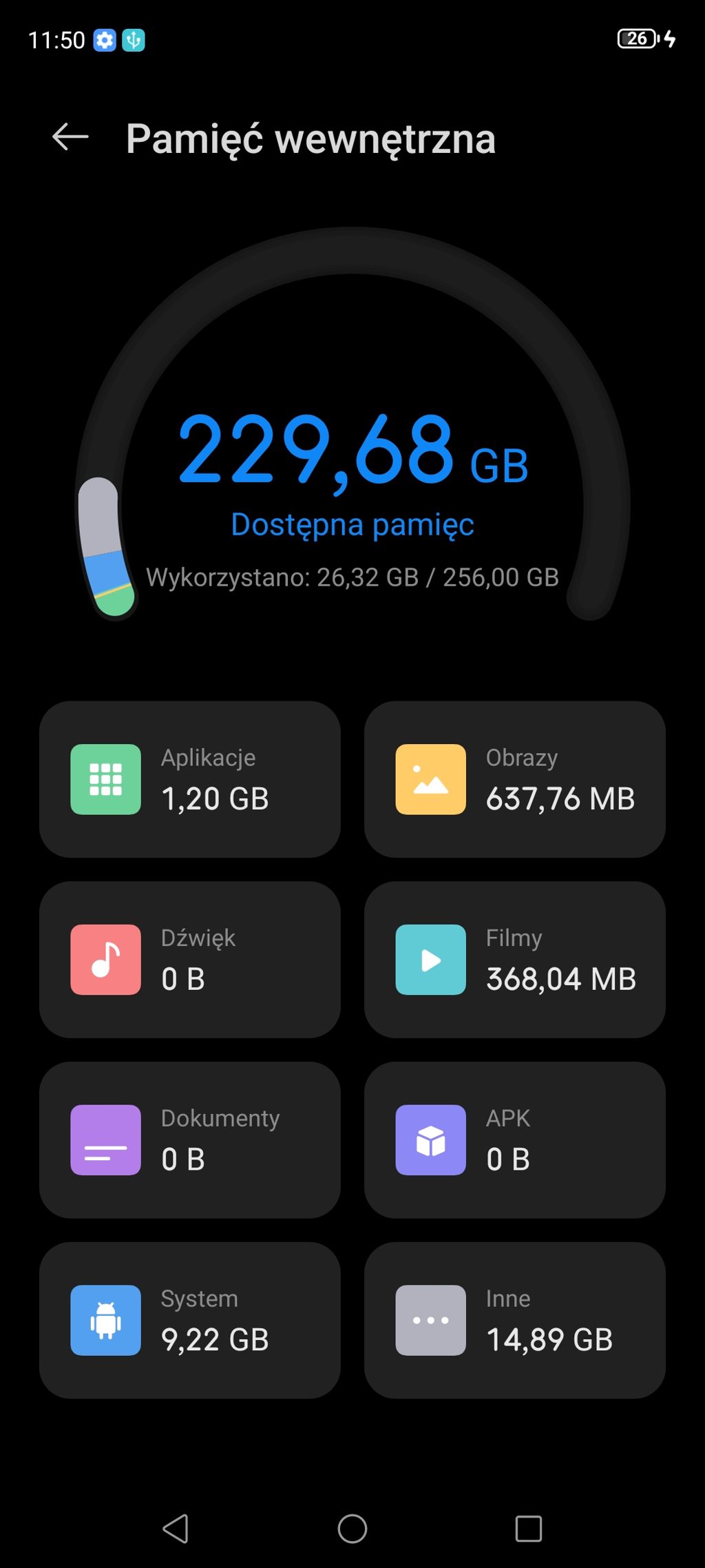
Task: Show System storage details
Action: coord(189,1320)
